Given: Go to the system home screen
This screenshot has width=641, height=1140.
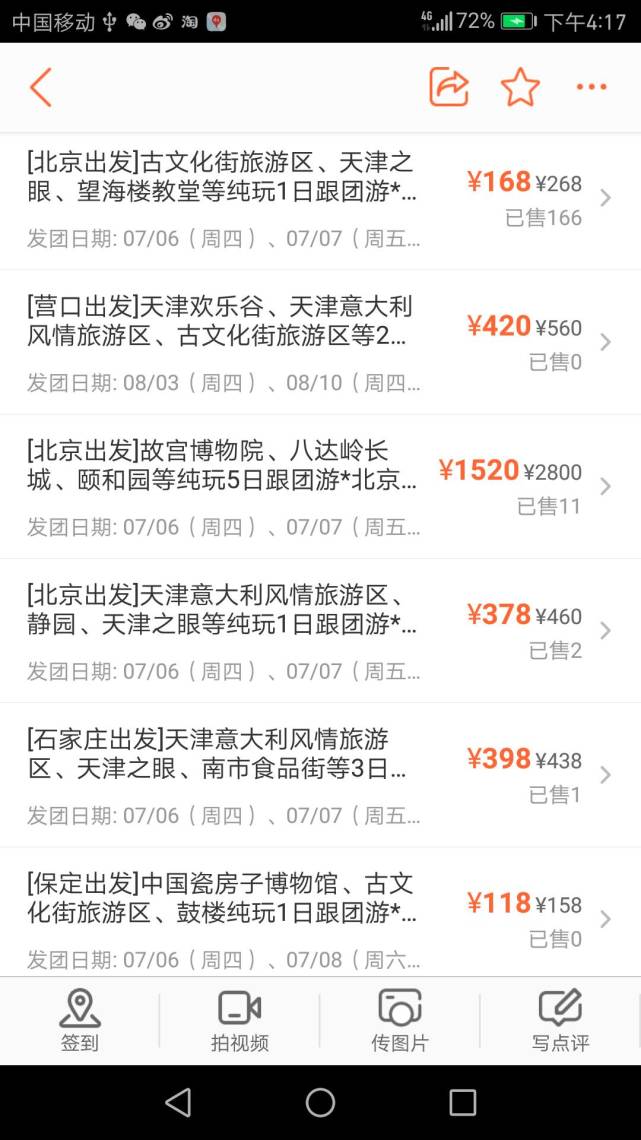Looking at the screenshot, I should coord(320,1102).
